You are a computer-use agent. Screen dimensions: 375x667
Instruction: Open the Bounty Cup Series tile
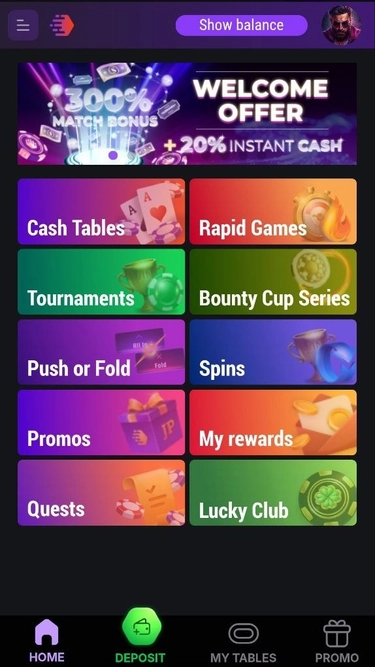pos(273,282)
